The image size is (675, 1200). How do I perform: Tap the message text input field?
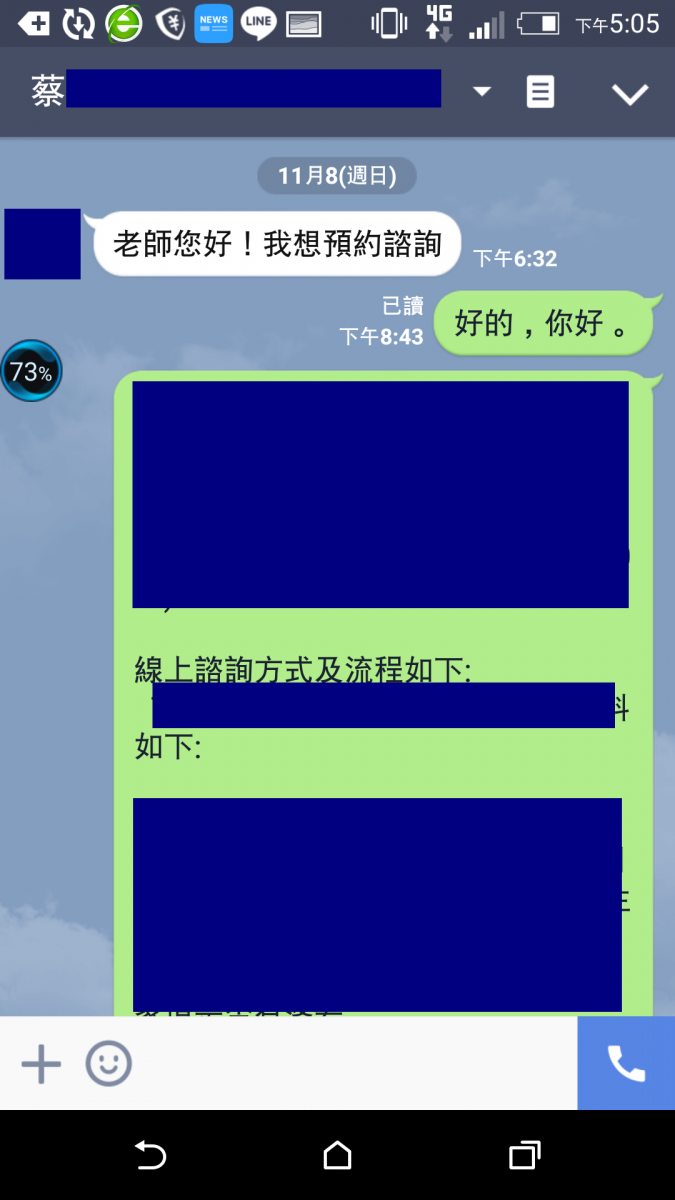point(350,1064)
